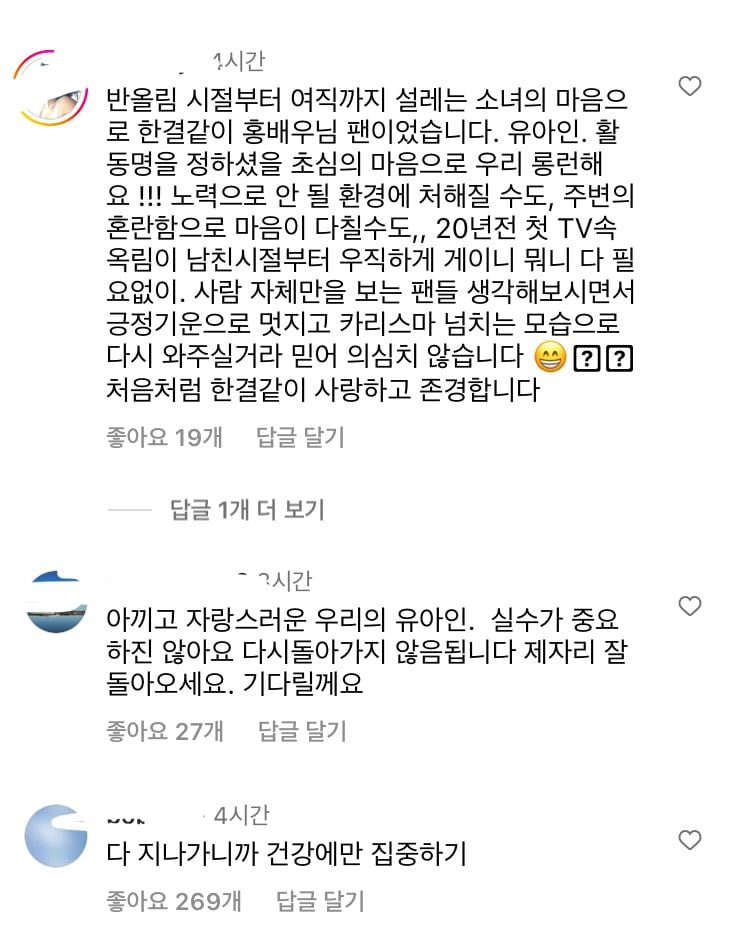Reply to the comment with 좋아요 269개
This screenshot has height=939, width=750.
pos(320,901)
